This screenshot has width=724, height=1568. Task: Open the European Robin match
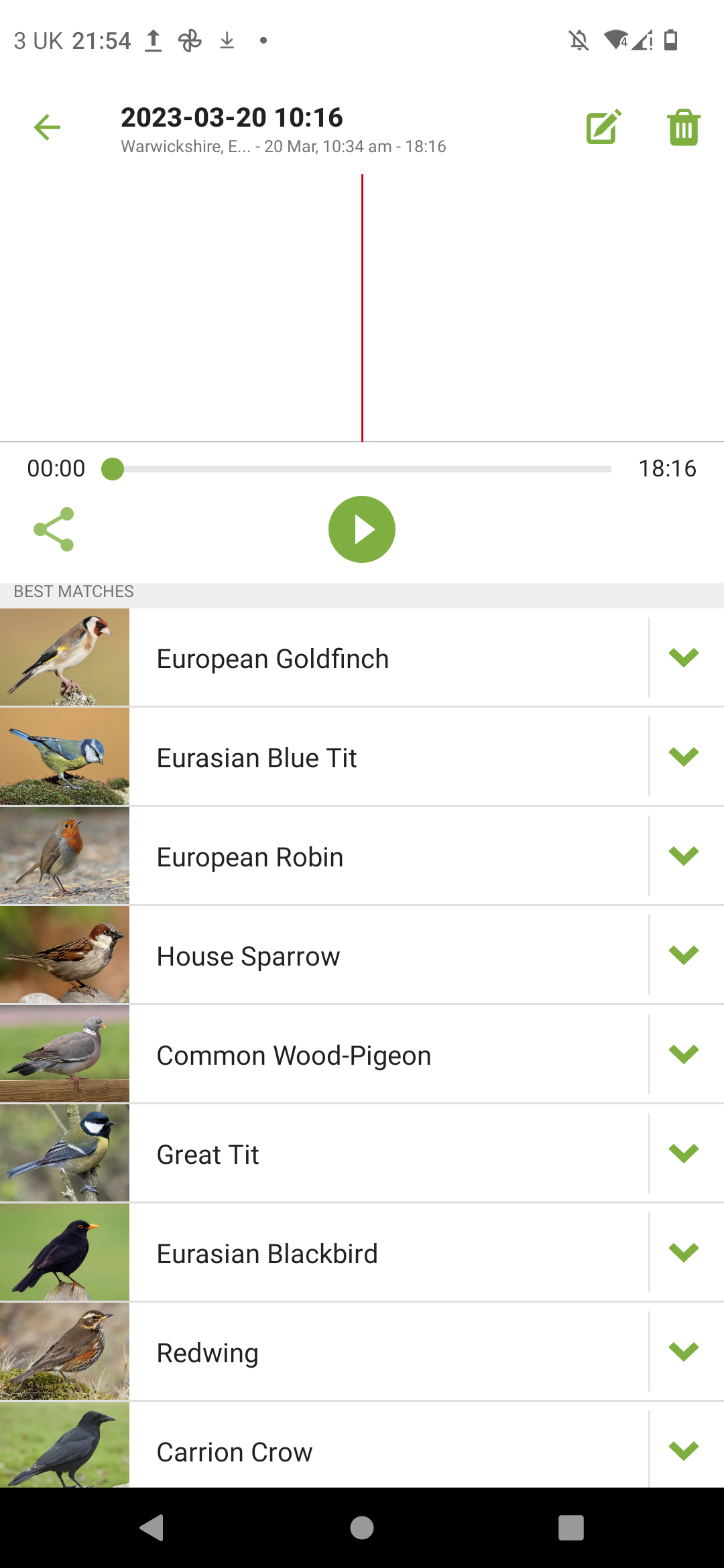(x=389, y=857)
